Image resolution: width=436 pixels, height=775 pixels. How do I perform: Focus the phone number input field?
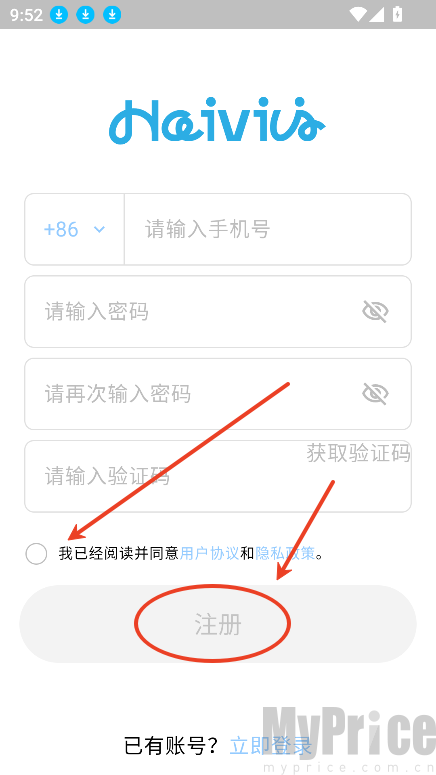(x=267, y=229)
